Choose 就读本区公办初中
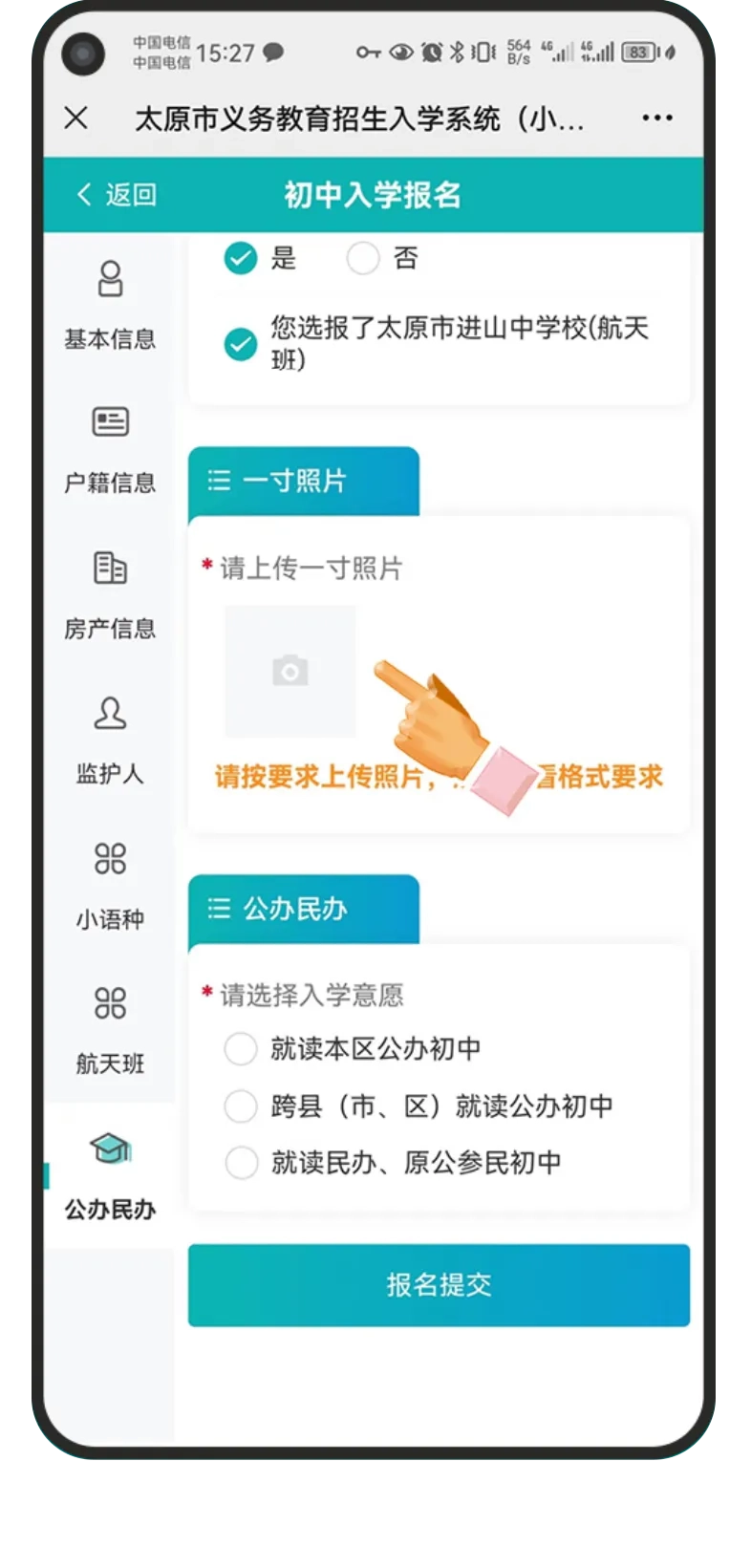 tap(241, 1049)
